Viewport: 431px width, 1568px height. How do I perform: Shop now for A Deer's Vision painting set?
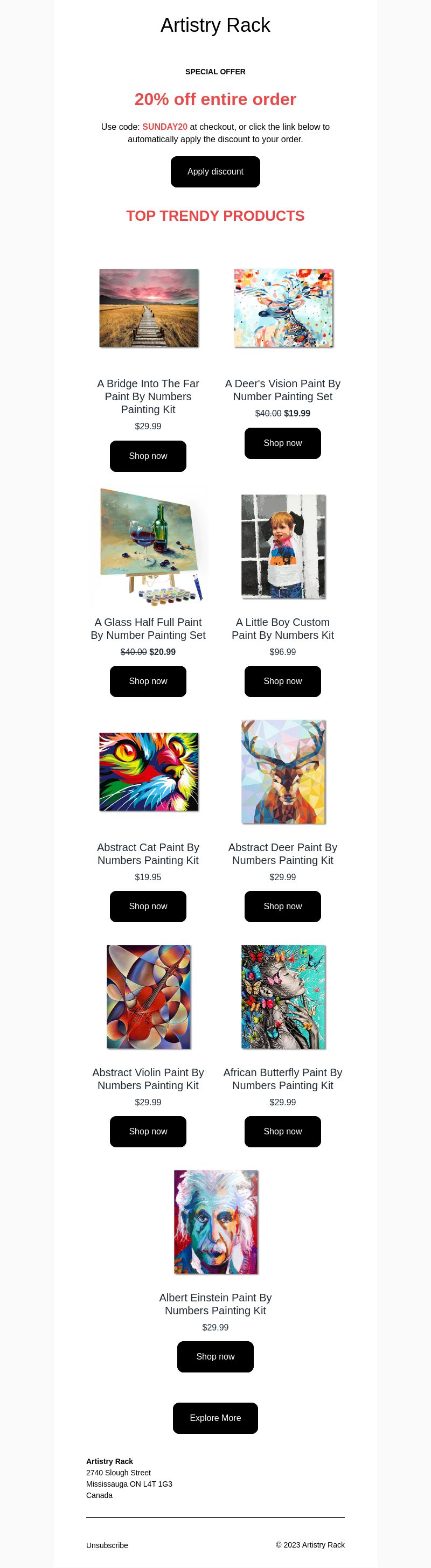pos(282,443)
